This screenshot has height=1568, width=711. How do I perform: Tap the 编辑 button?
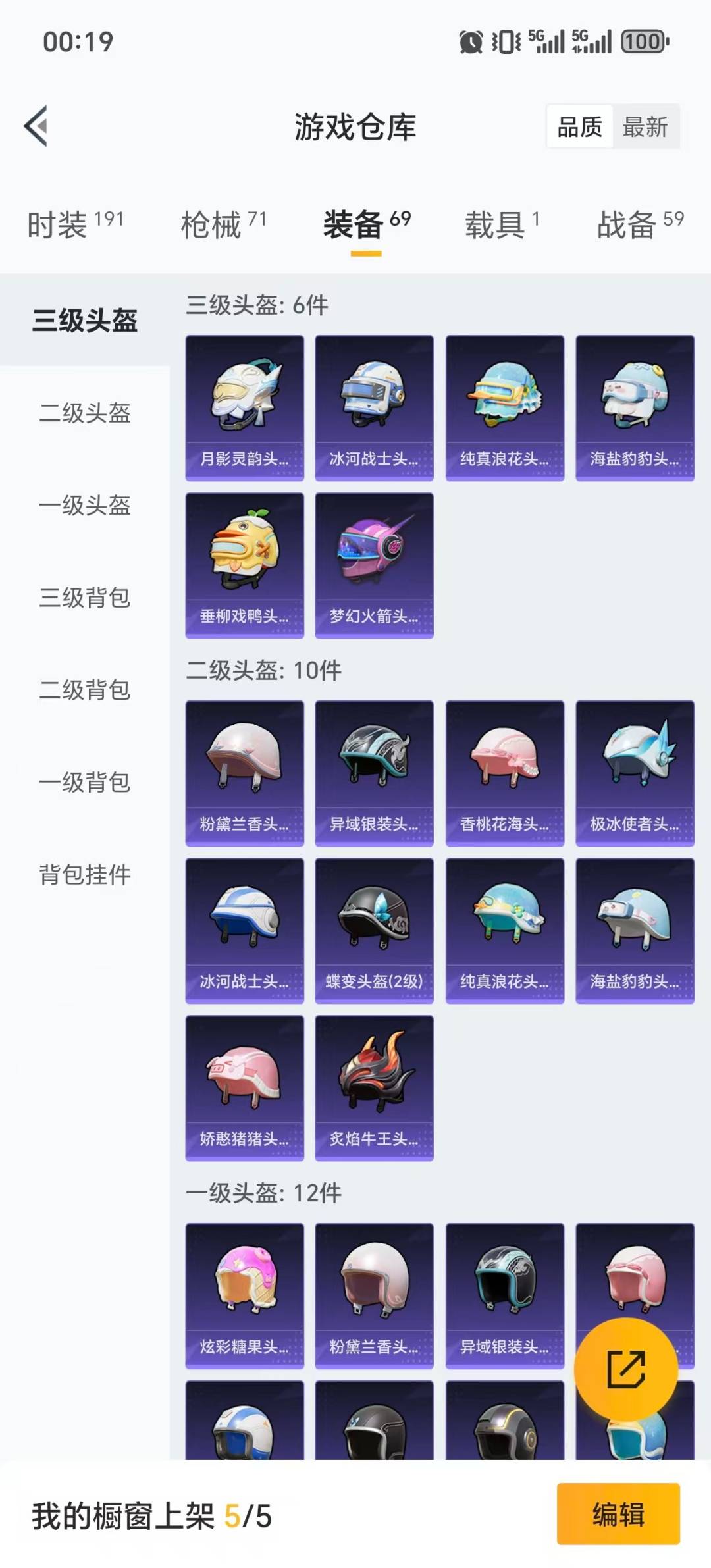(x=618, y=1513)
